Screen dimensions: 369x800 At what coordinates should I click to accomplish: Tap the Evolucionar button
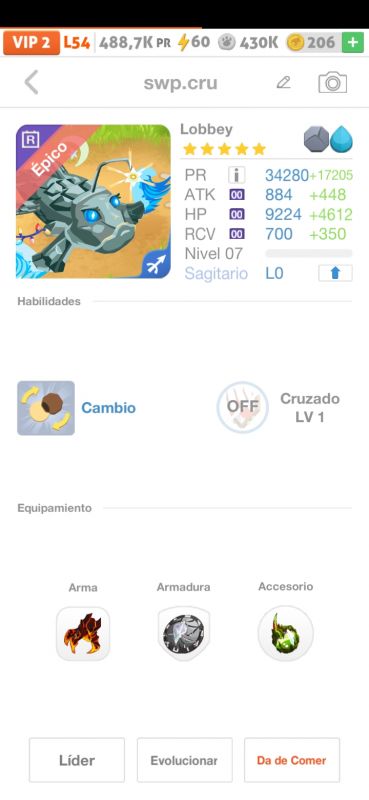(x=184, y=760)
